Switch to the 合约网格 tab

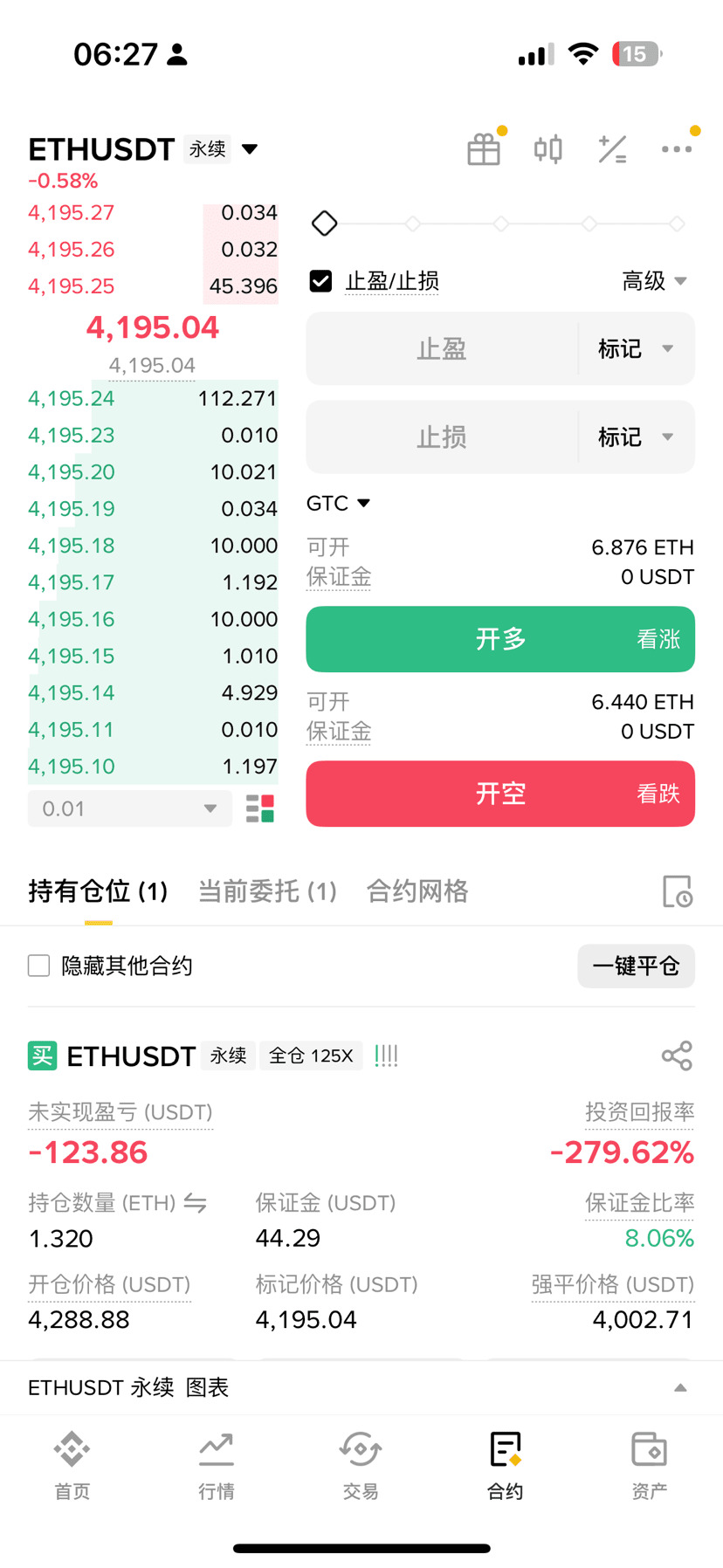(417, 891)
